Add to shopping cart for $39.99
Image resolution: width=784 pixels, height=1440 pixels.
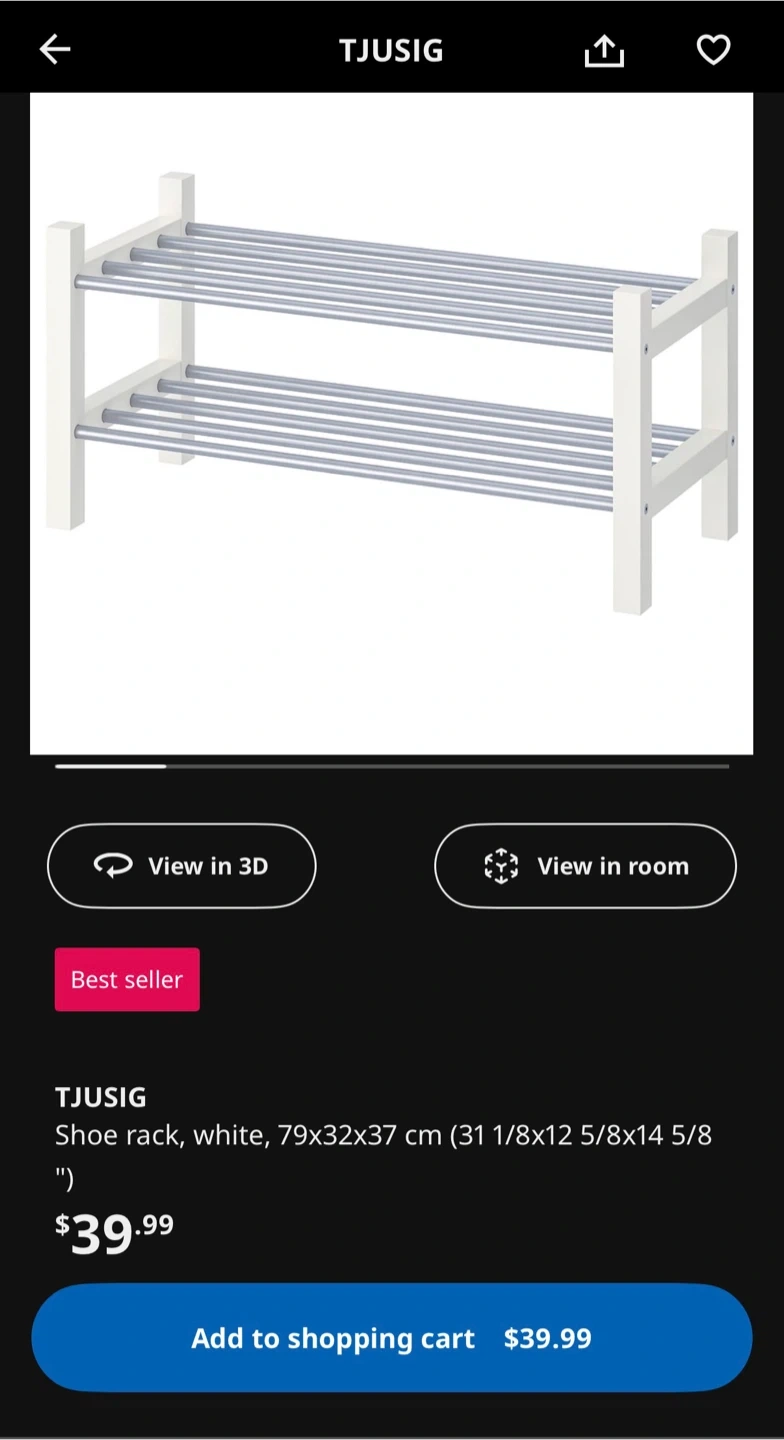coord(392,1338)
